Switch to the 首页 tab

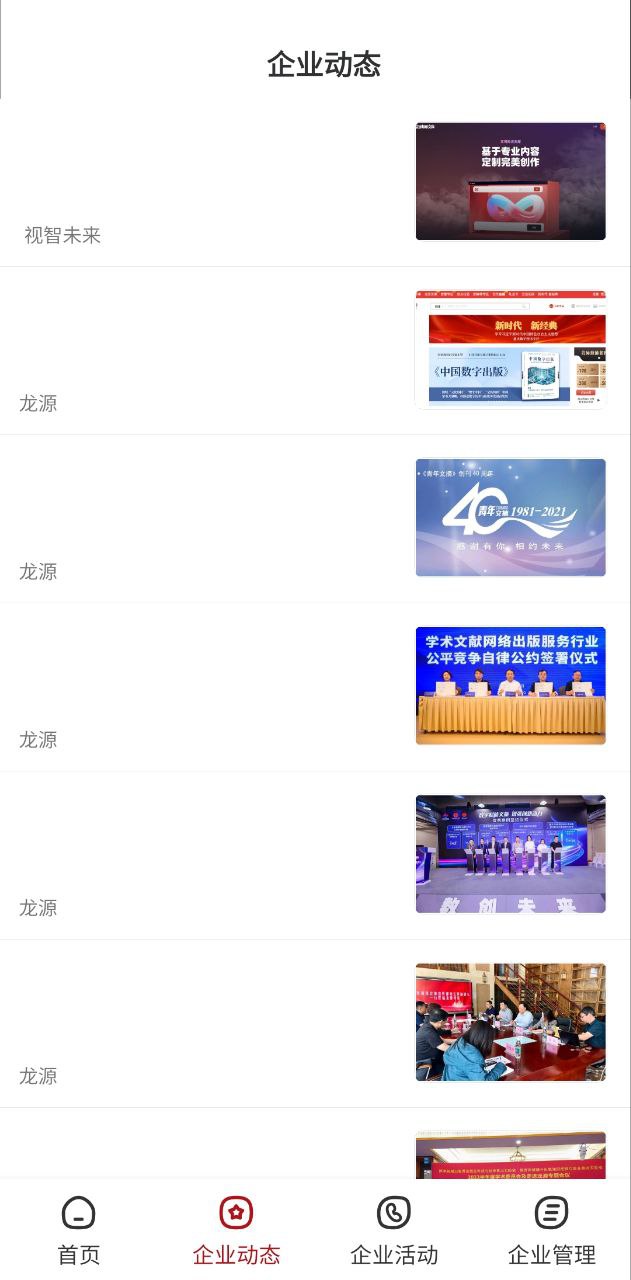click(x=79, y=1230)
